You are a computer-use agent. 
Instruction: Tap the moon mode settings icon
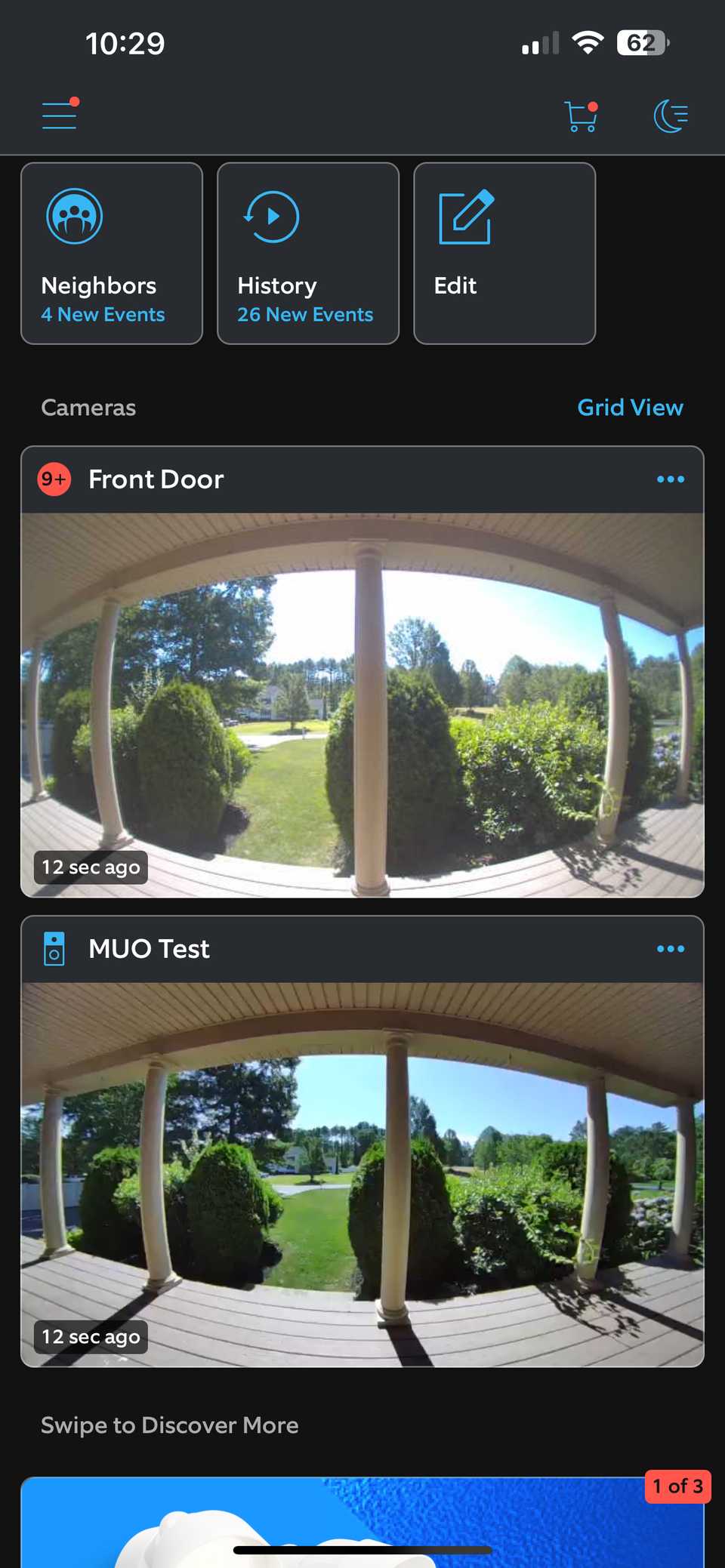pos(670,116)
